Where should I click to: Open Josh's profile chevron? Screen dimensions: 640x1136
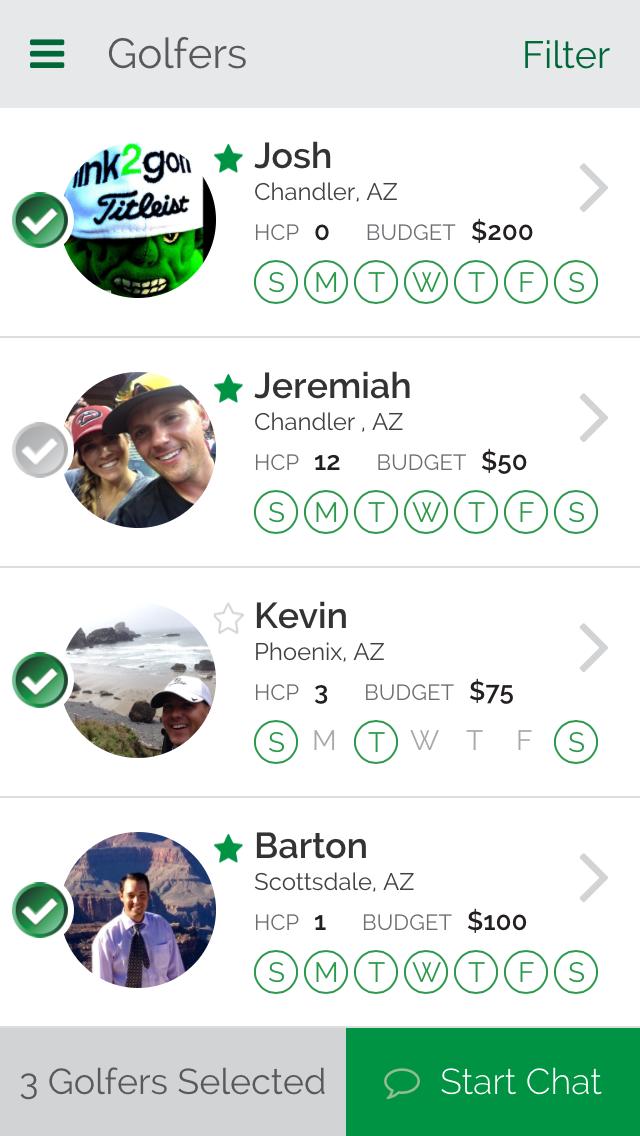pos(593,188)
